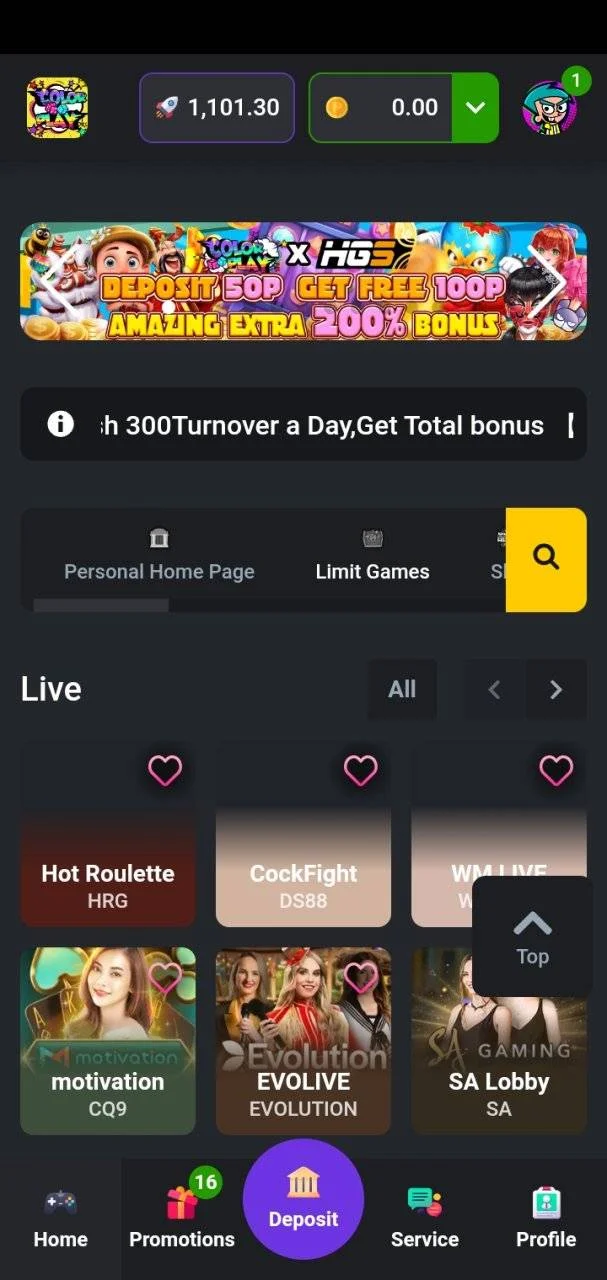Open the CockFight DS88 game
This screenshot has height=1280, width=607.
click(x=303, y=836)
